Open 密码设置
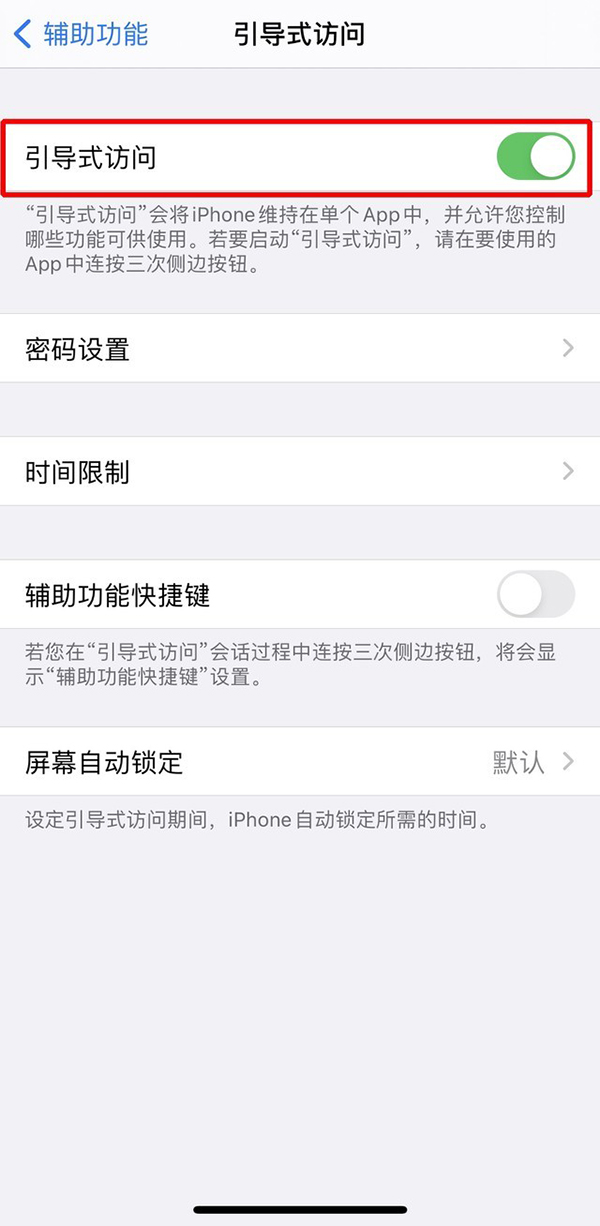Image resolution: width=600 pixels, height=1226 pixels. coord(300,349)
